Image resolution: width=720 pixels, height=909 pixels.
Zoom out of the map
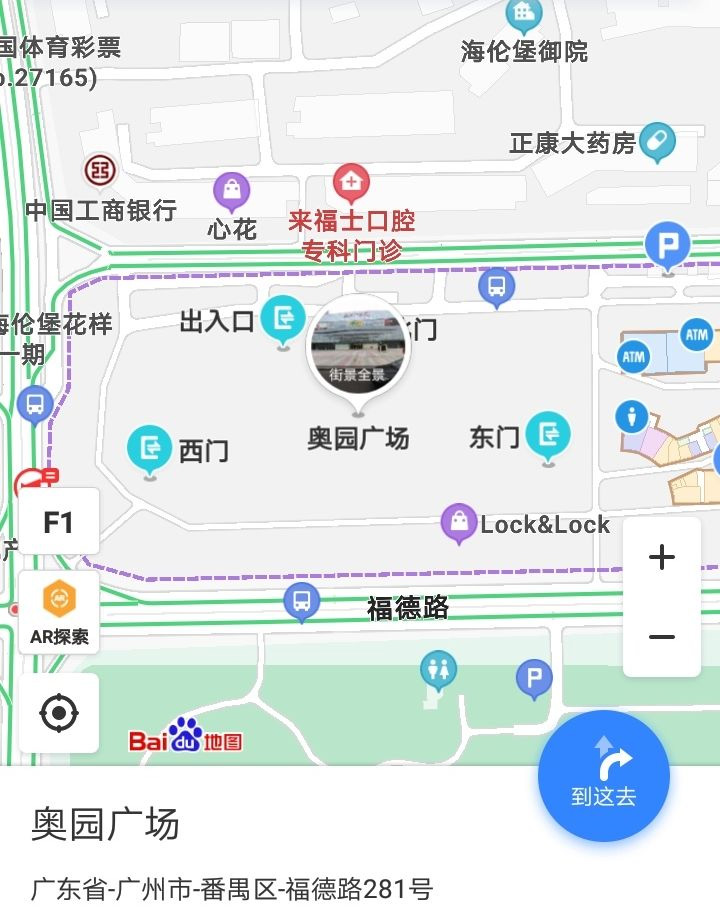coord(661,637)
